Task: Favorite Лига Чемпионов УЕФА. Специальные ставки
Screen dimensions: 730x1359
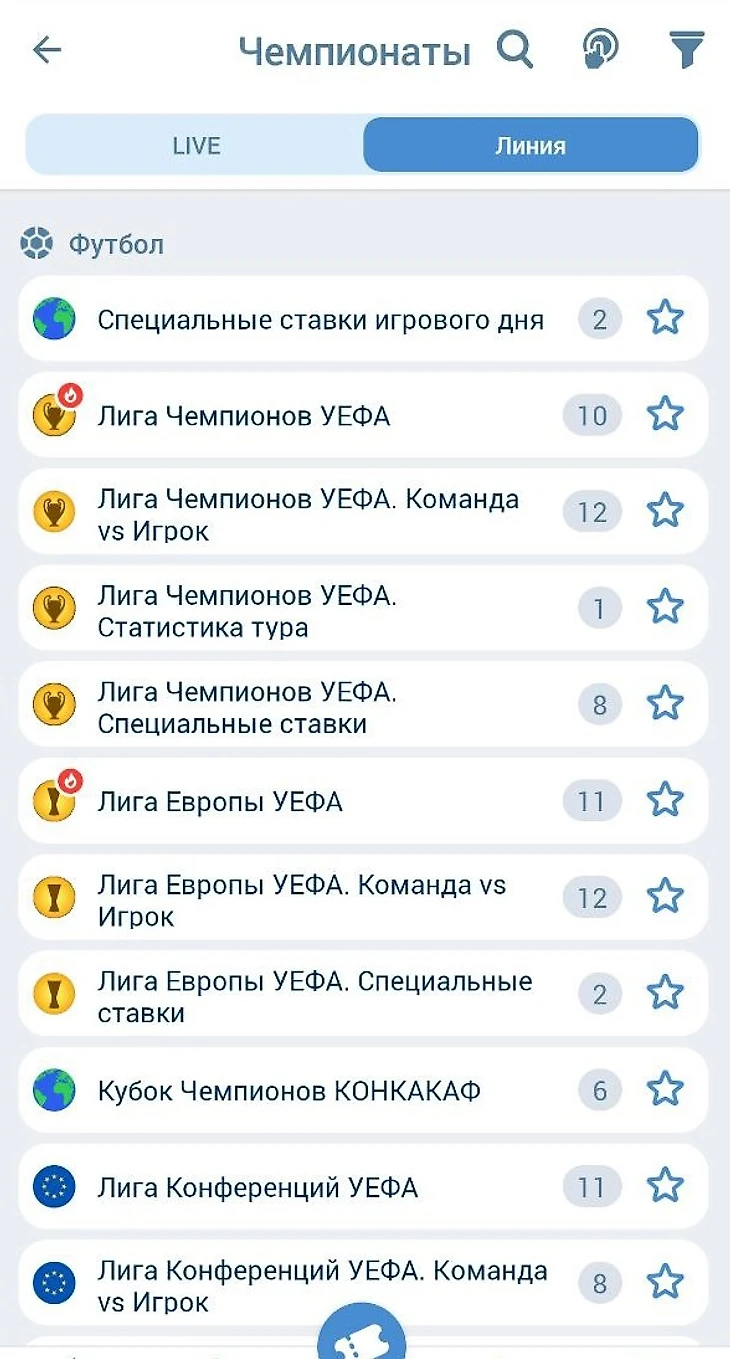Action: (665, 704)
